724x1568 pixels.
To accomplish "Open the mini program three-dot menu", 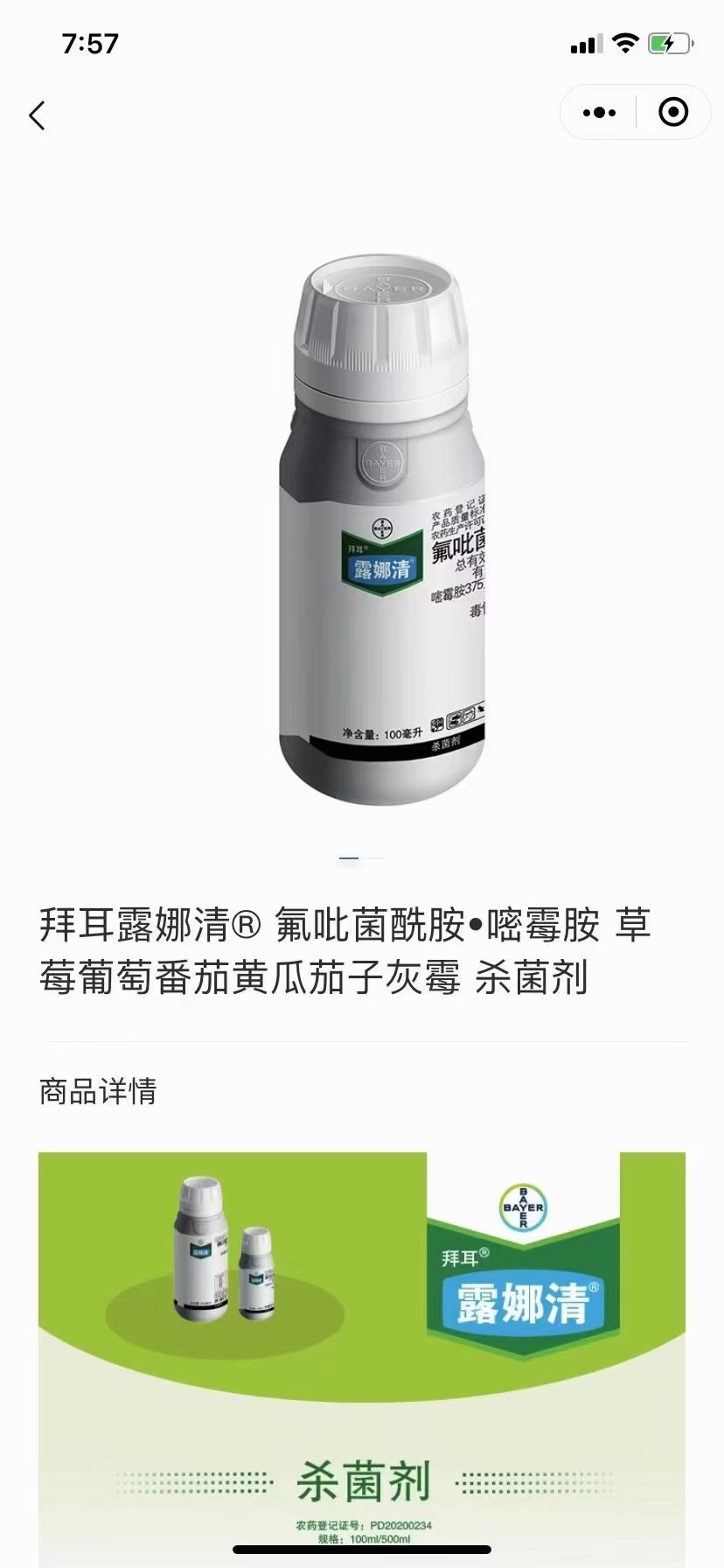I will (x=599, y=112).
